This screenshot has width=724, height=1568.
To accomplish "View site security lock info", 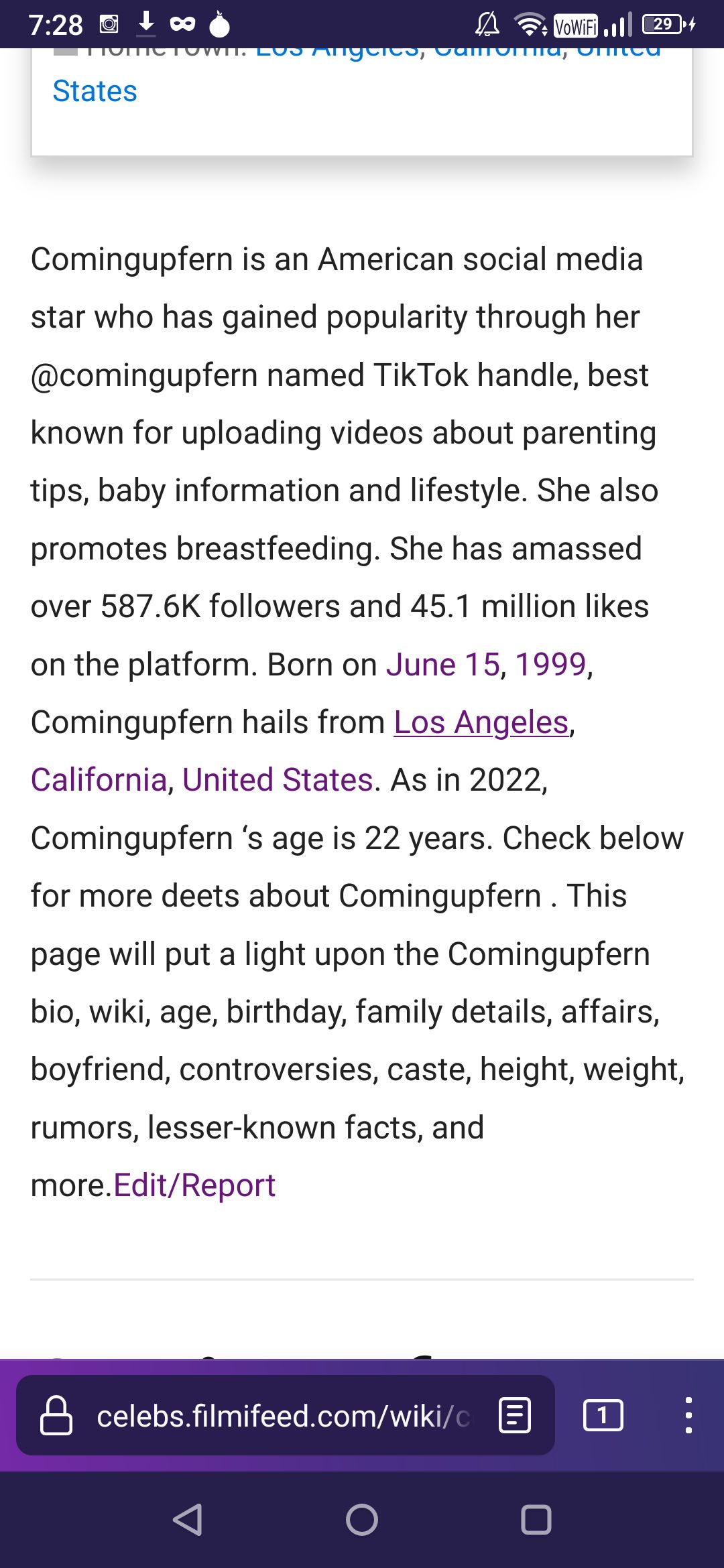I will point(56,1416).
